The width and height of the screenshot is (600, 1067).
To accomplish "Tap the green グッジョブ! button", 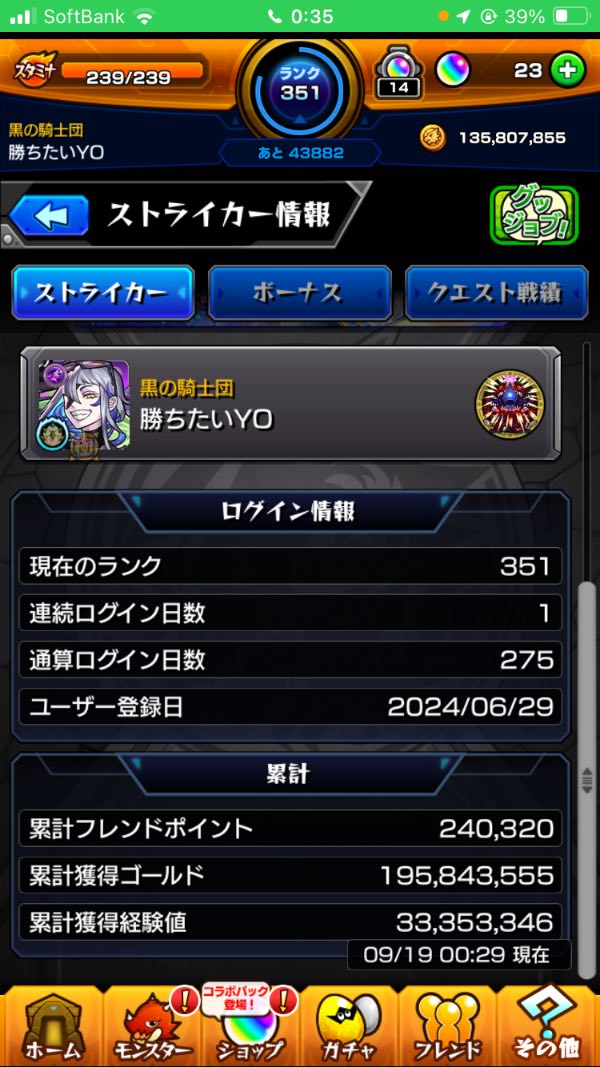I will pos(534,216).
